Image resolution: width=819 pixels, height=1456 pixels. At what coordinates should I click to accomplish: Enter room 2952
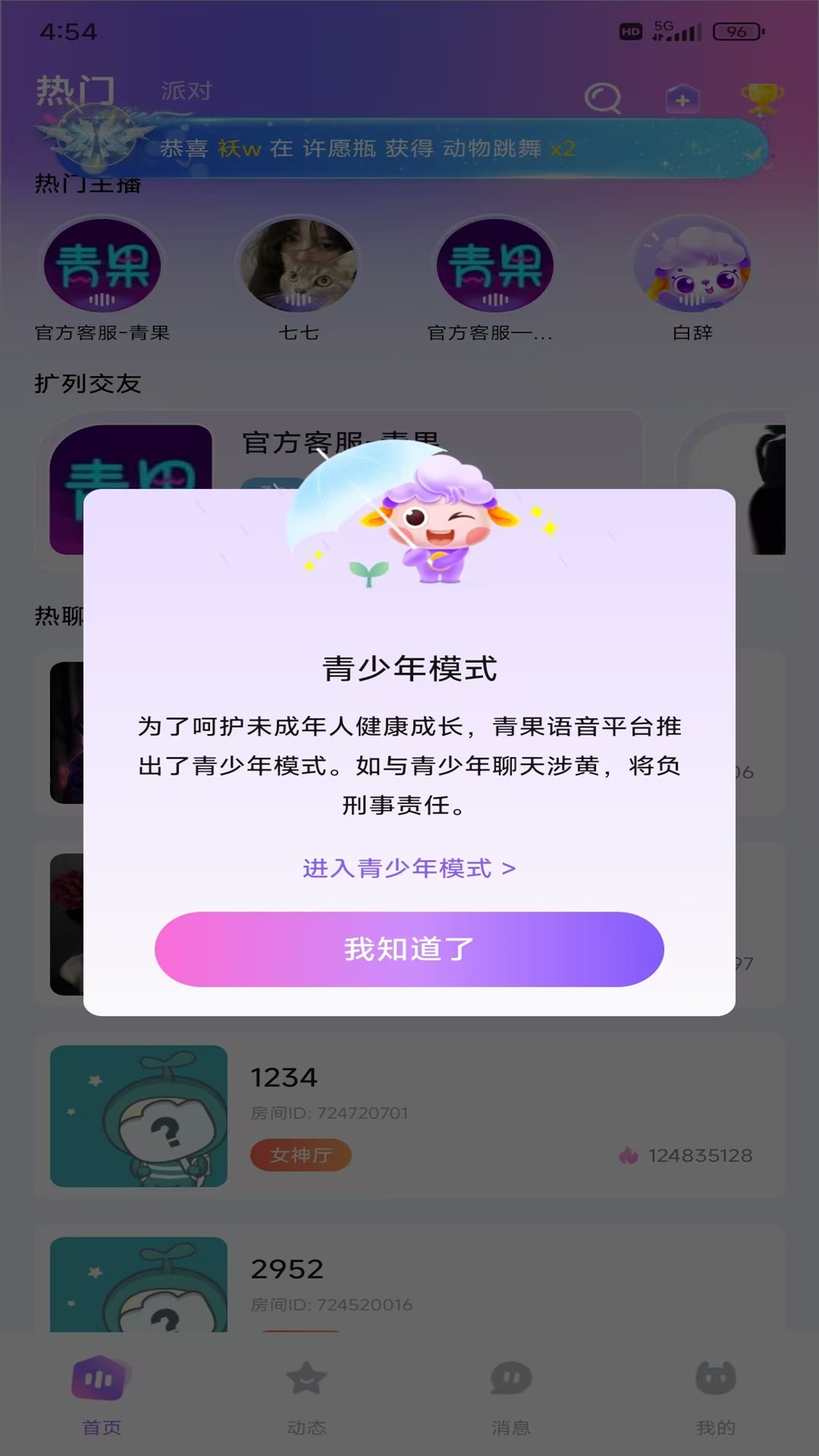point(409,1282)
